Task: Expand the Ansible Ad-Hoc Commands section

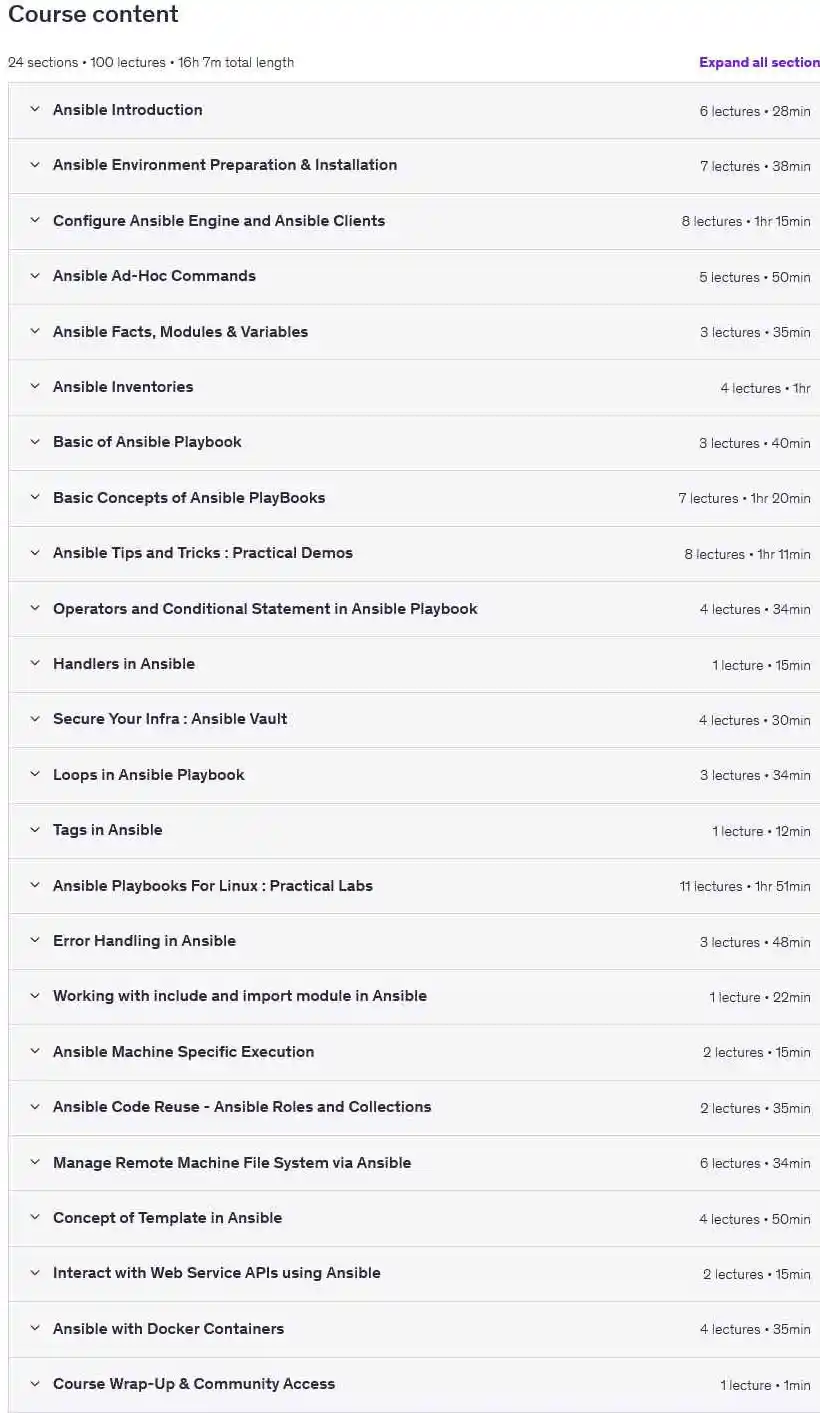Action: 414,277
